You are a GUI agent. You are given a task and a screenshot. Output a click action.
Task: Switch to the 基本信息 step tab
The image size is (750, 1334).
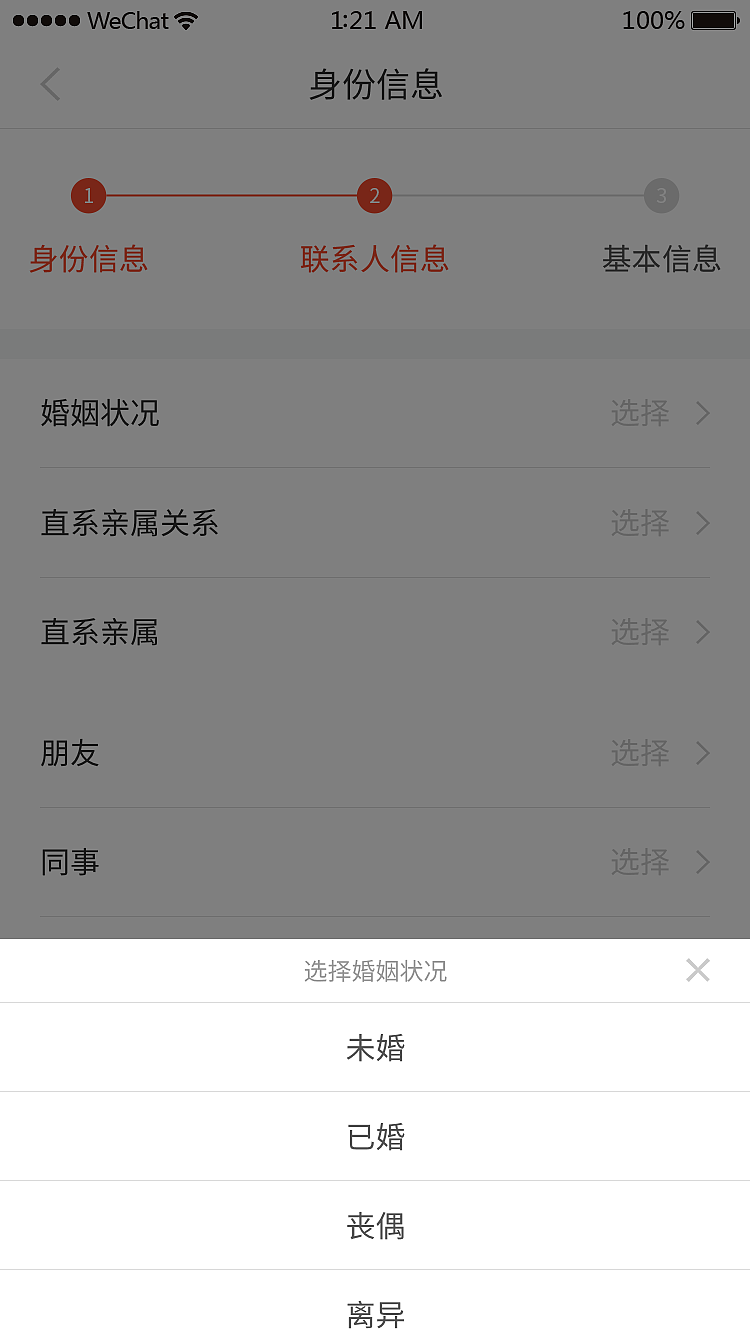[x=661, y=259]
